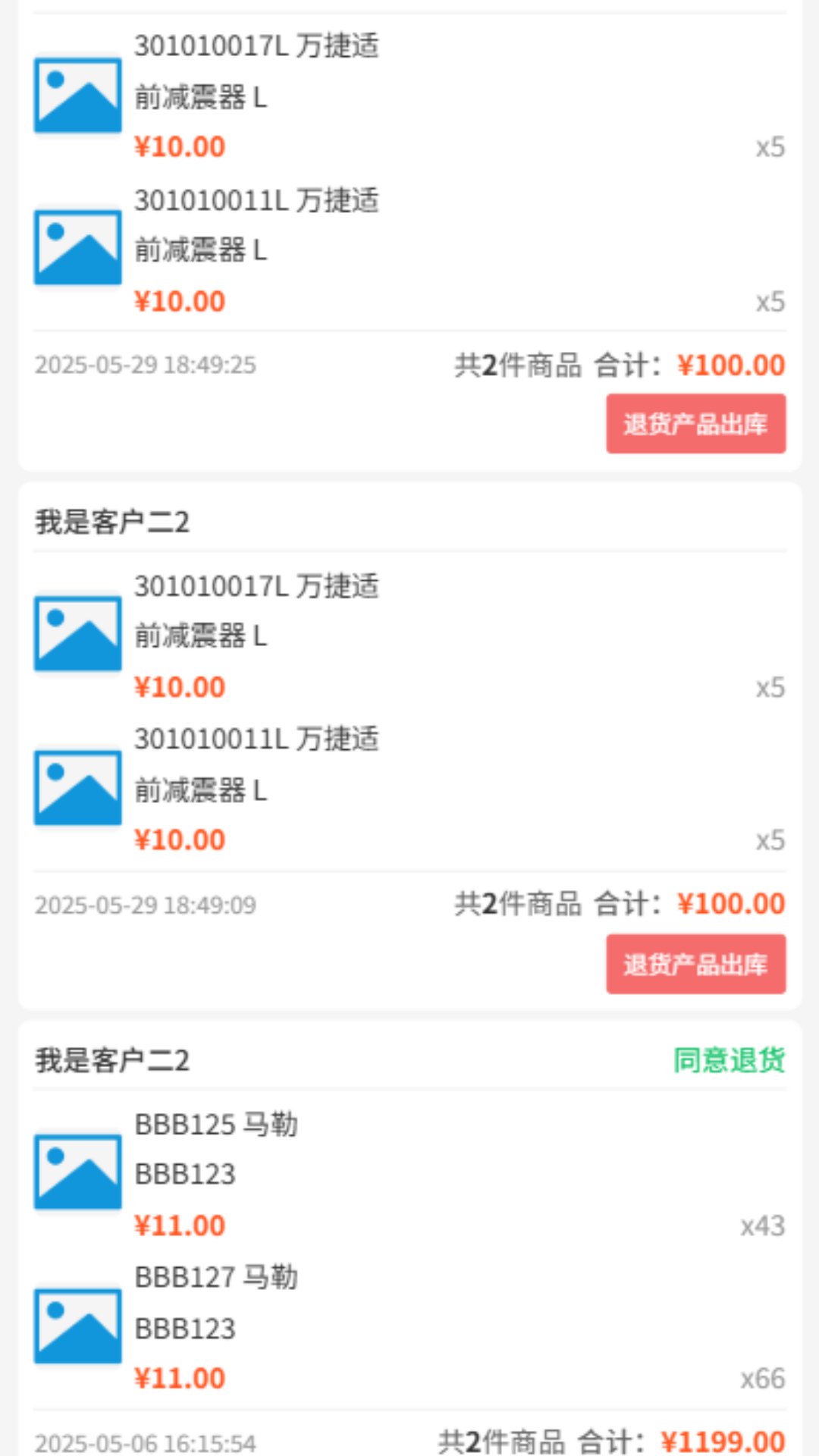Open product title 301010017L 万捷适 前减震器 L
Viewport: 819px width, 1456px height.
(x=258, y=72)
